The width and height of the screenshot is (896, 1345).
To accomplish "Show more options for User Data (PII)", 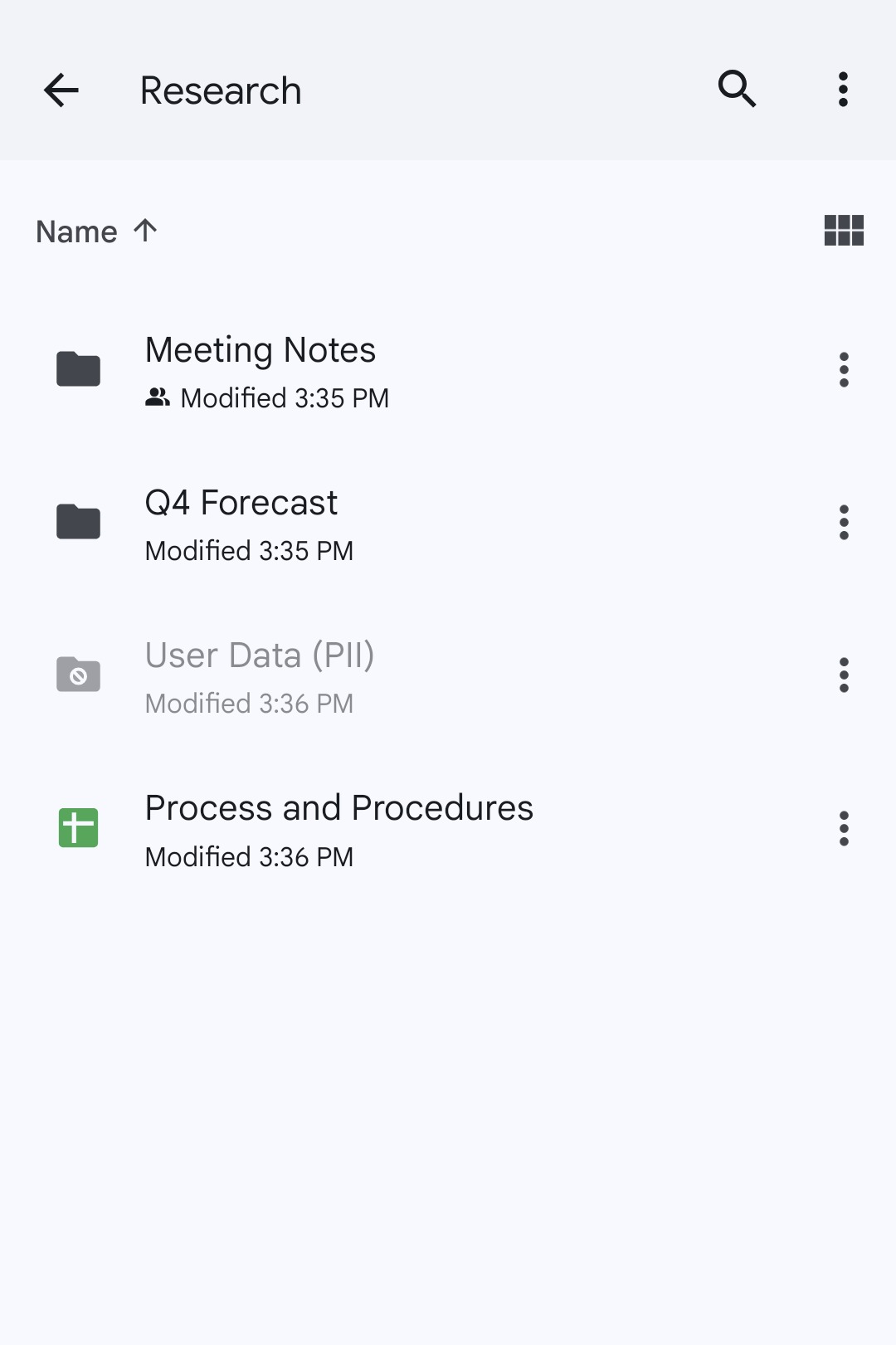I will [x=844, y=675].
